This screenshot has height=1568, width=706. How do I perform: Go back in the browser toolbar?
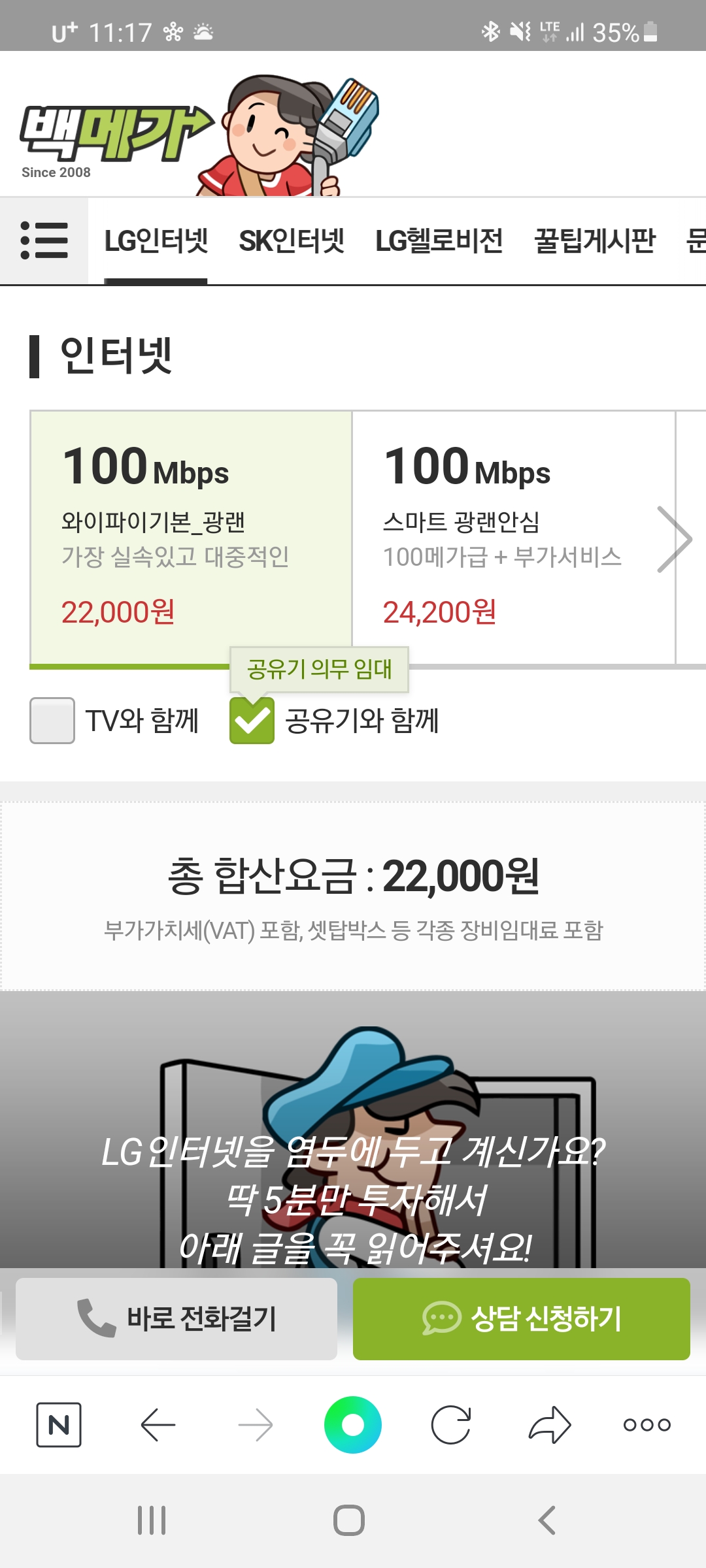pos(158,1424)
